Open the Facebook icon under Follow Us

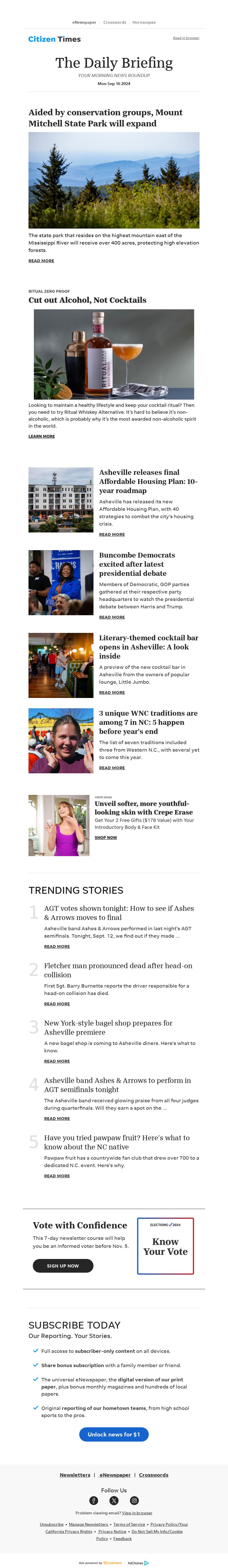pos(94,1500)
